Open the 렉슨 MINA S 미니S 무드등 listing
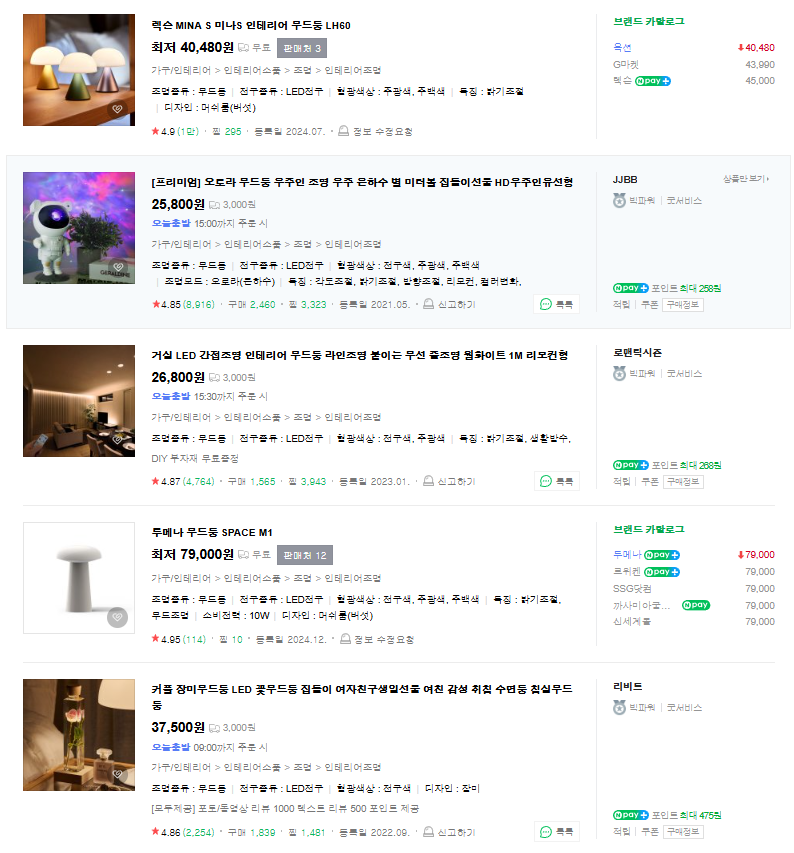Image resolution: width=794 pixels, height=853 pixels. [250, 25]
